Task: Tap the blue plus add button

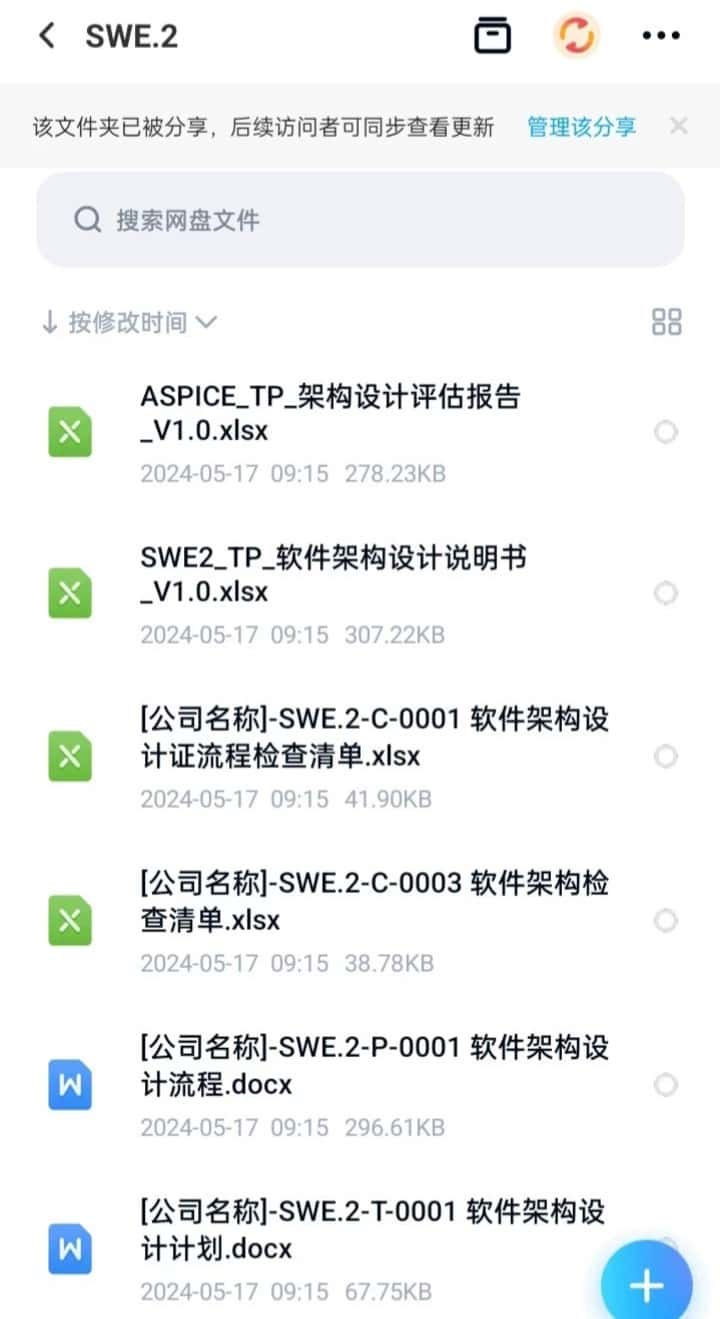Action: 646,1285
